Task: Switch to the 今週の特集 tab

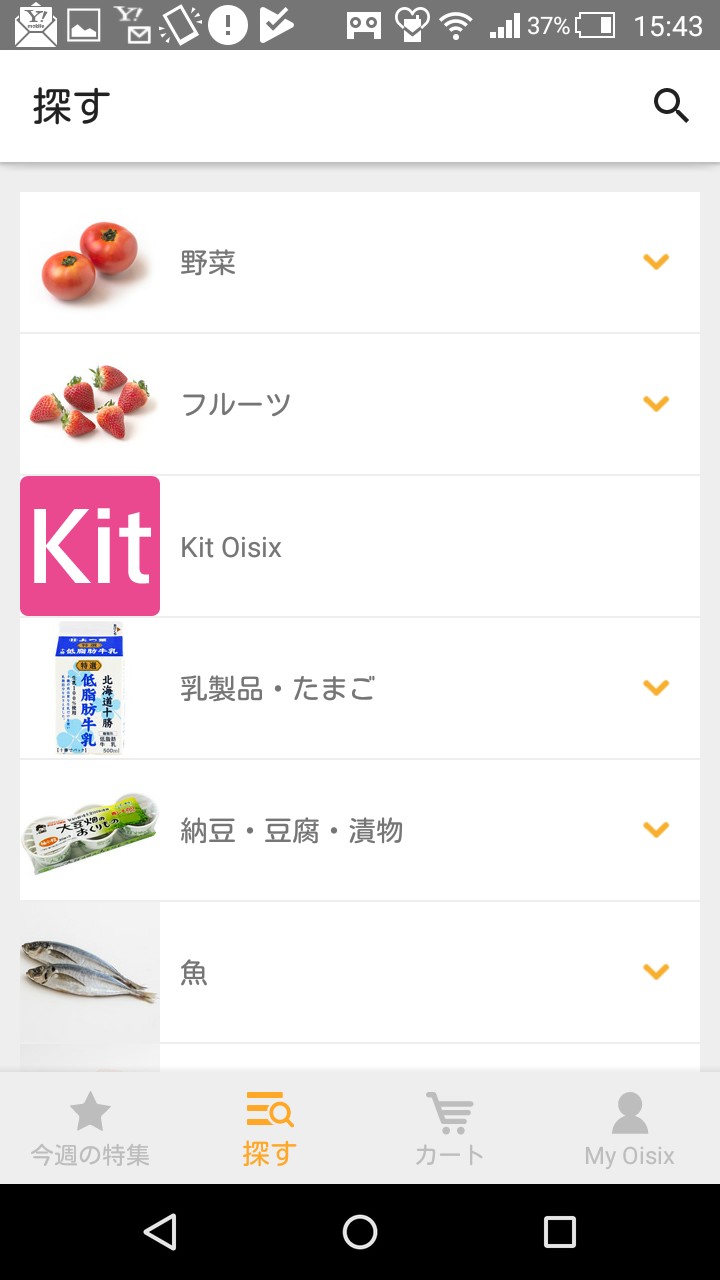Action: 90,1130
